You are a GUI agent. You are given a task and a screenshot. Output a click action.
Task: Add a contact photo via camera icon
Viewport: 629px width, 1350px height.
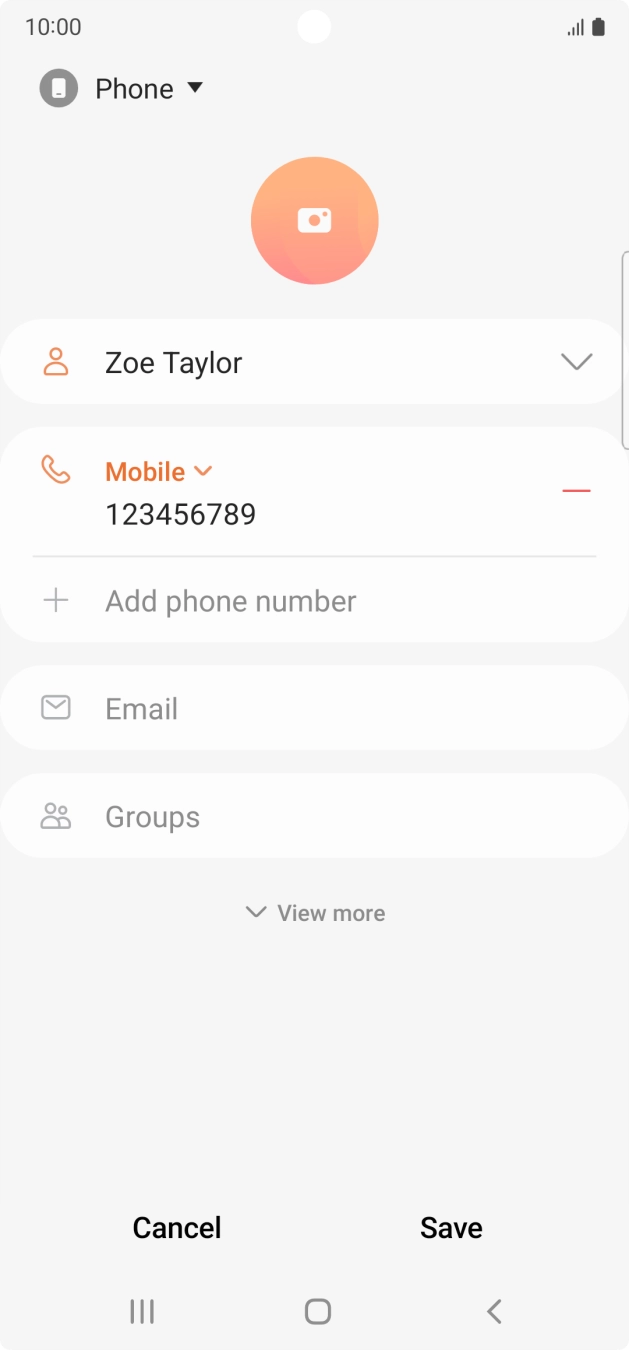(314, 221)
